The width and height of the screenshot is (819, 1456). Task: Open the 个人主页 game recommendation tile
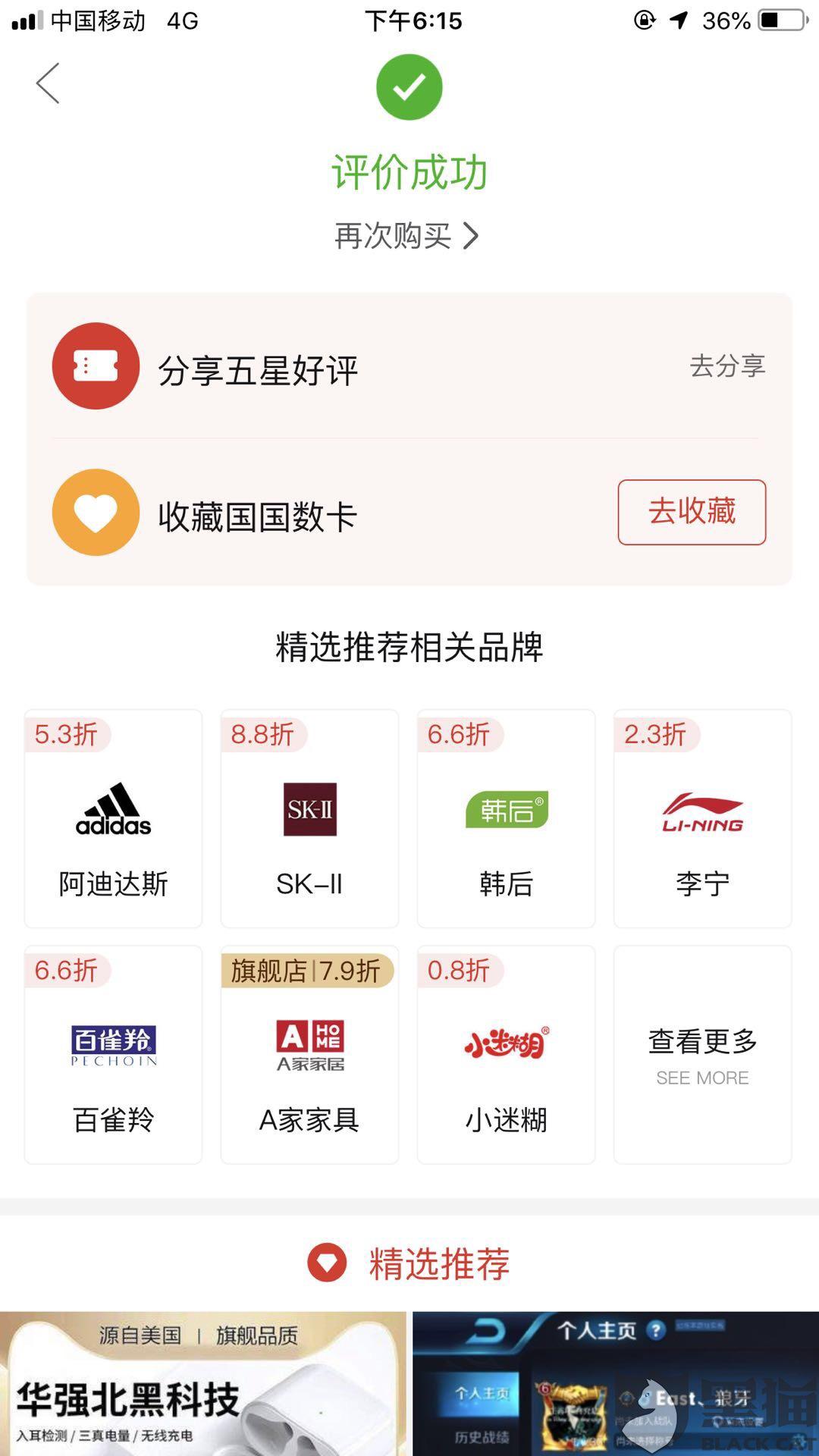[615, 1383]
